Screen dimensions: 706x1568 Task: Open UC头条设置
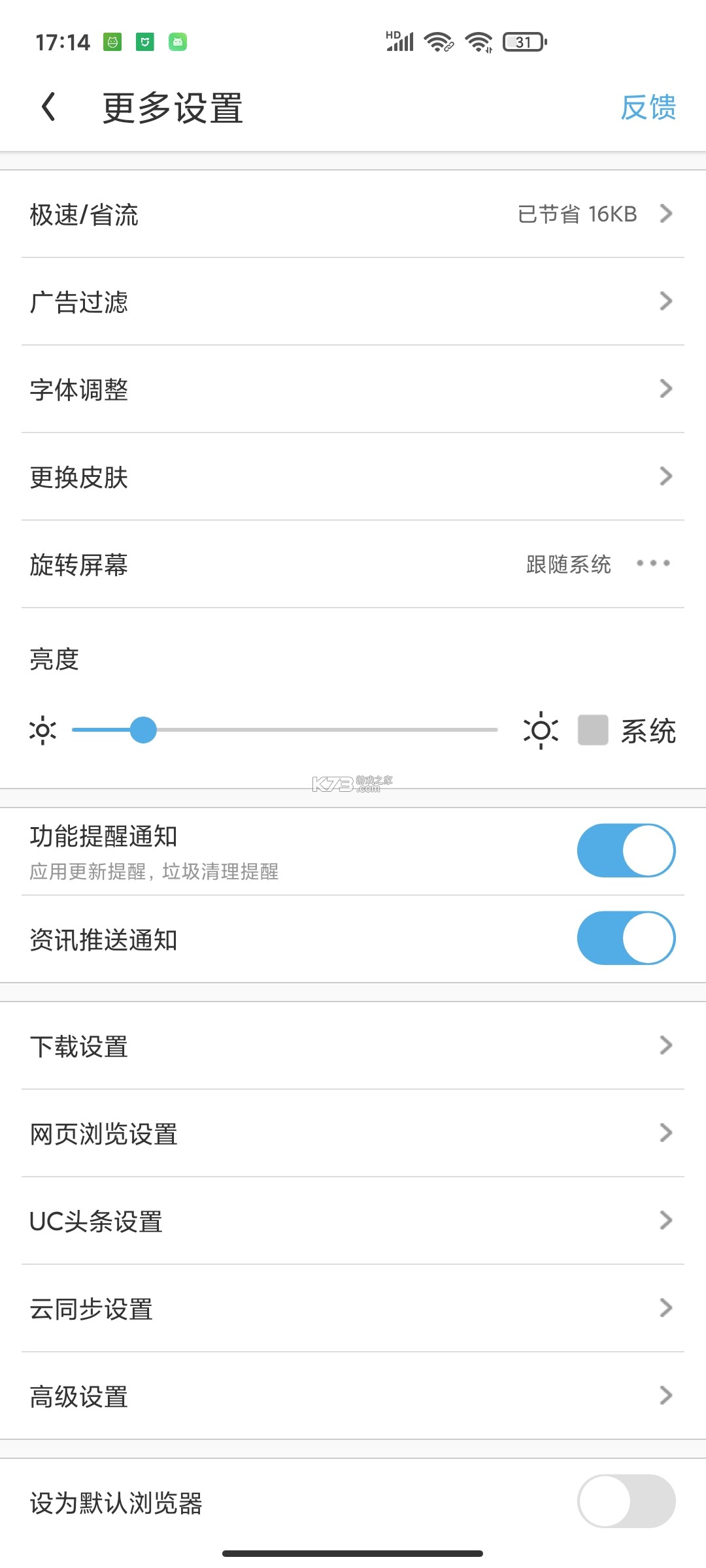pyautogui.click(x=353, y=1221)
